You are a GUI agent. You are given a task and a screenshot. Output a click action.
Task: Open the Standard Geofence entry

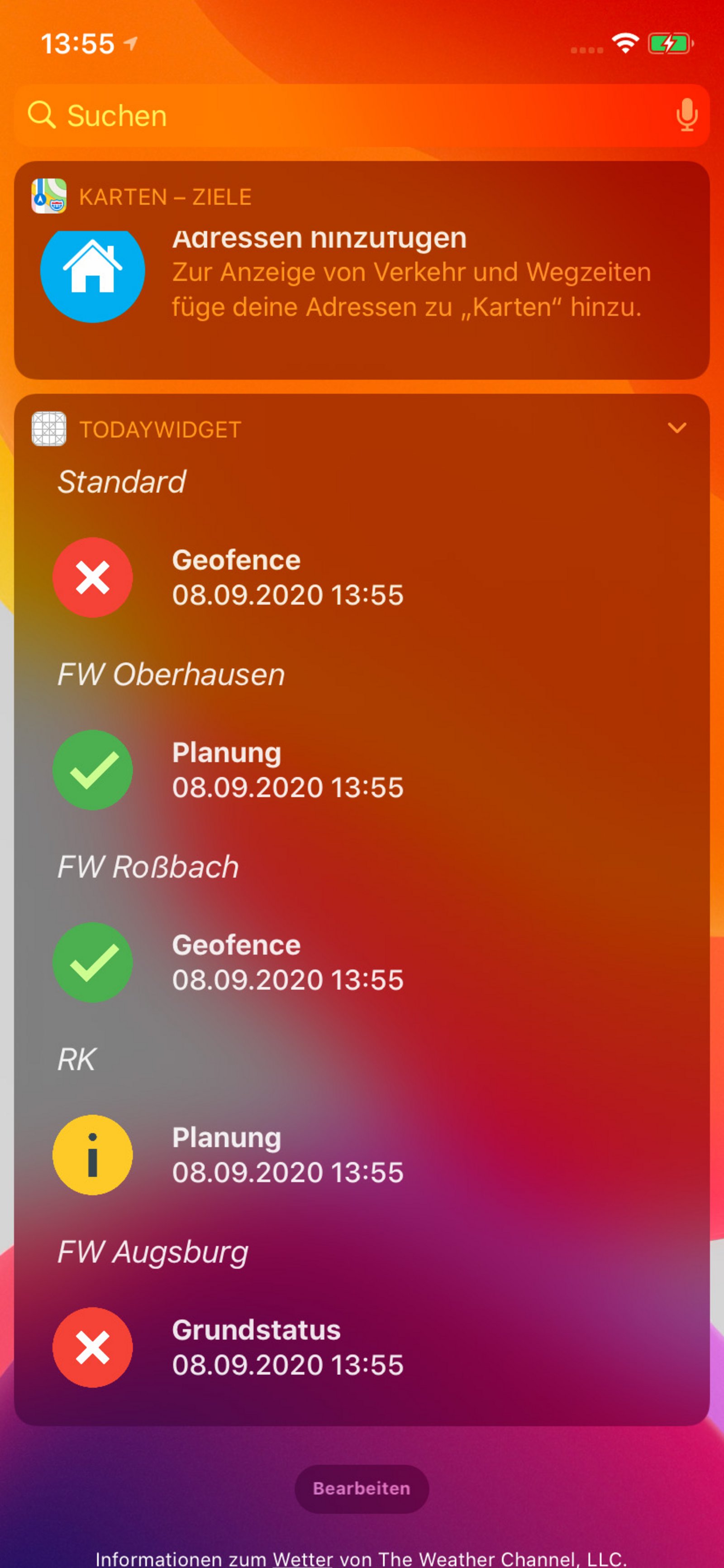[287, 577]
